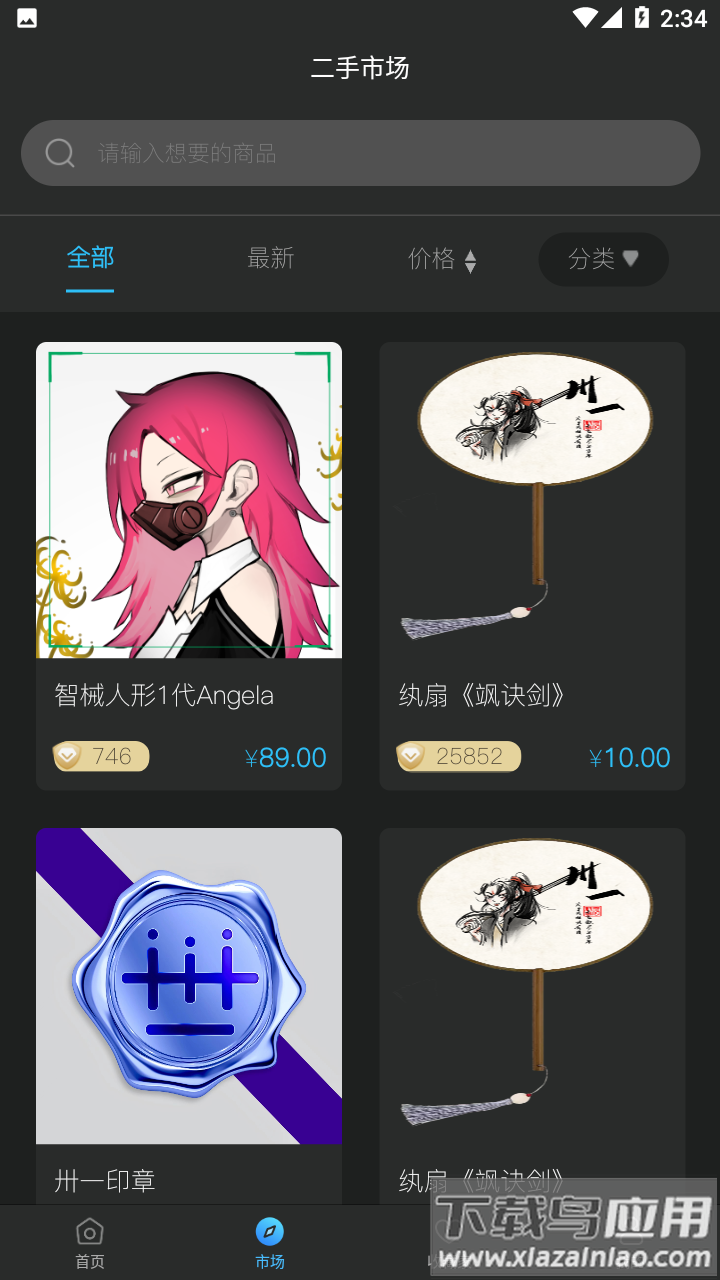
Task: Open the 纨扇《飒诀剑》 card priced ¥10.00
Action: [x=532, y=565]
